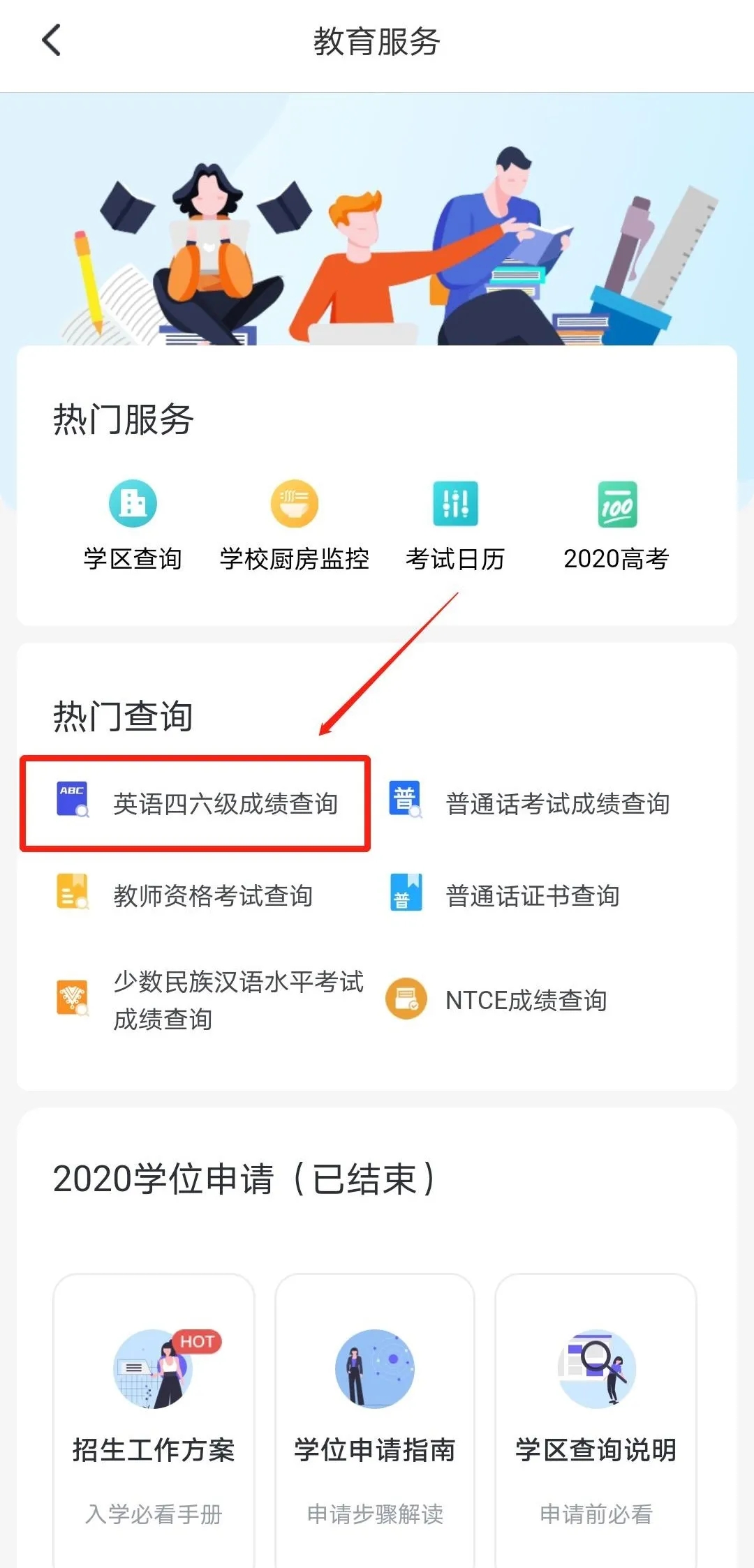Open 普通话考试成绩查询

[529, 803]
